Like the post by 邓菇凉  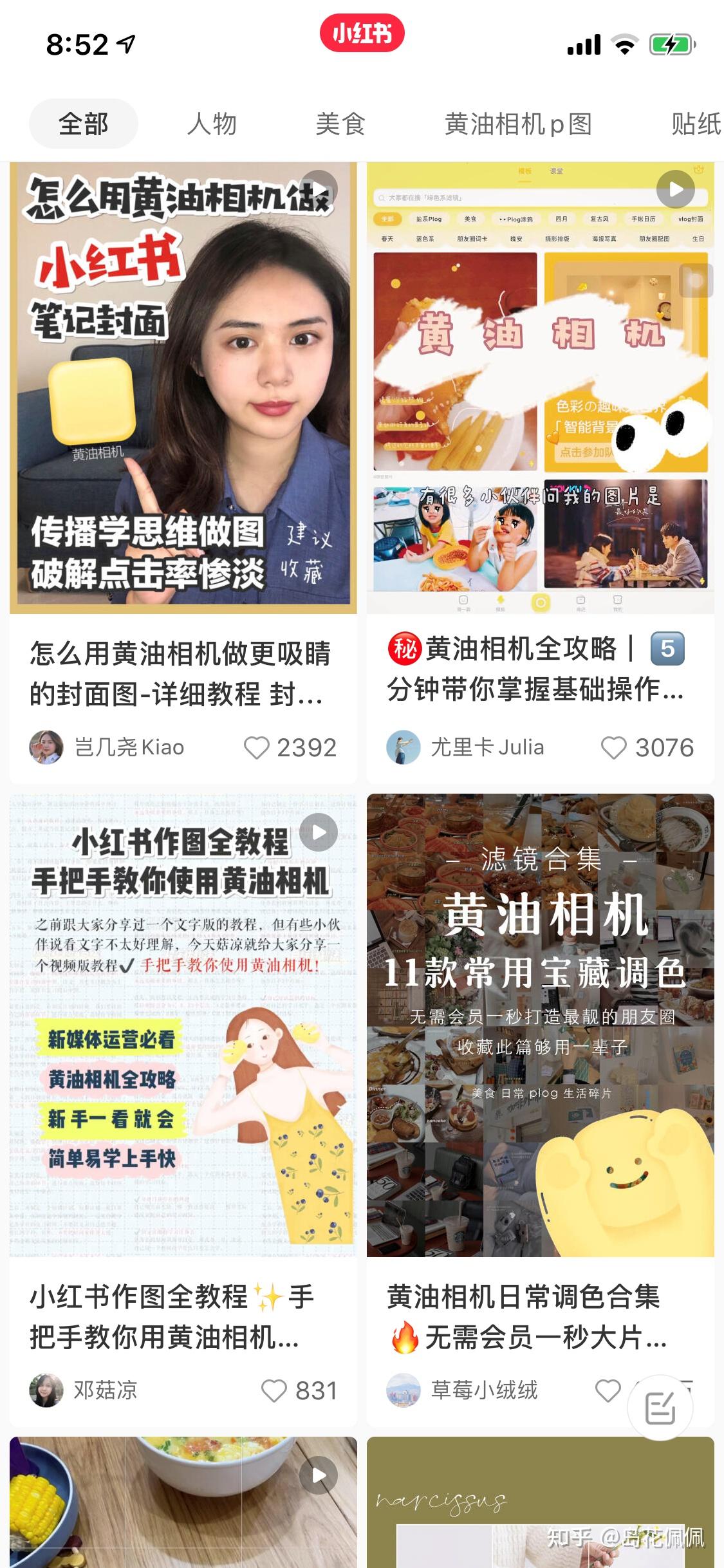[x=274, y=1391]
